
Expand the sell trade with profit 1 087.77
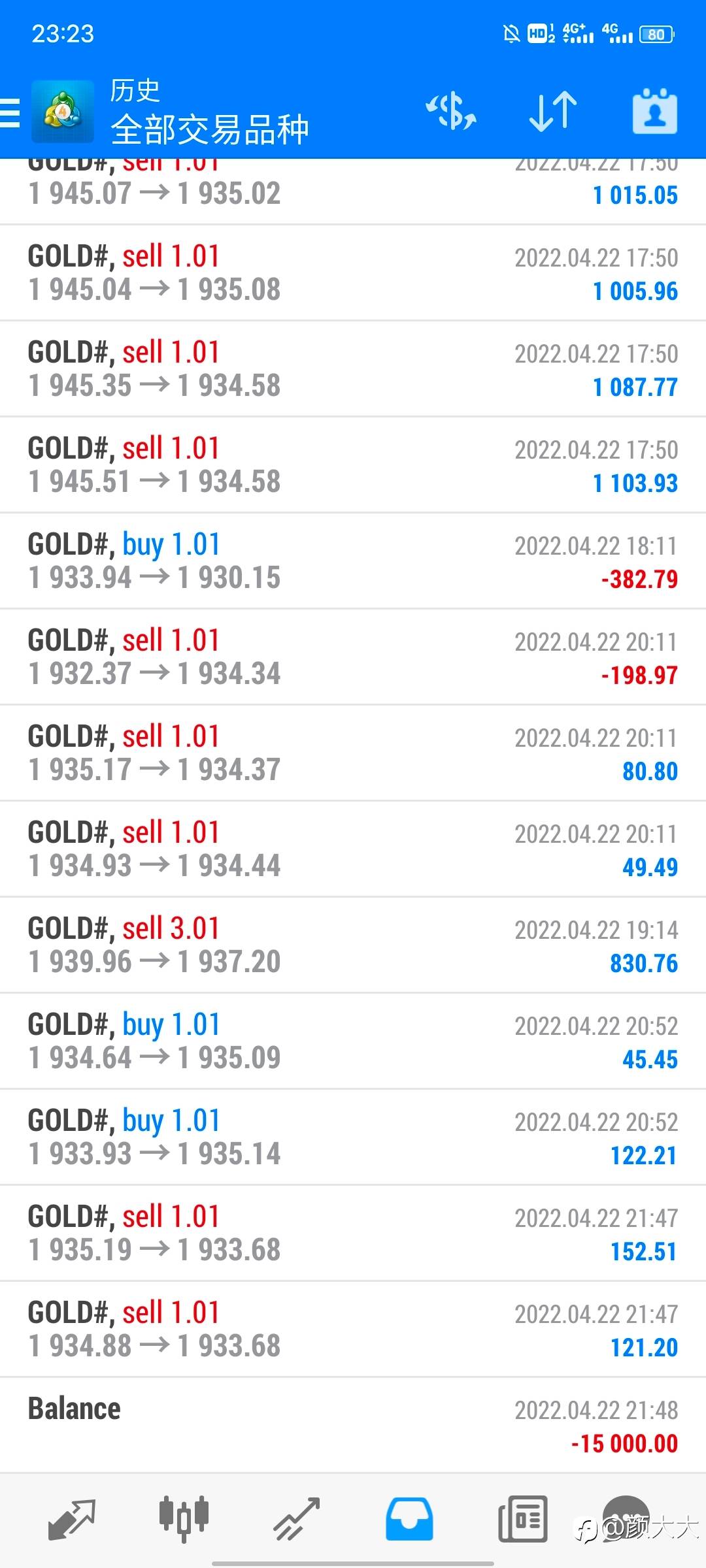353,369
